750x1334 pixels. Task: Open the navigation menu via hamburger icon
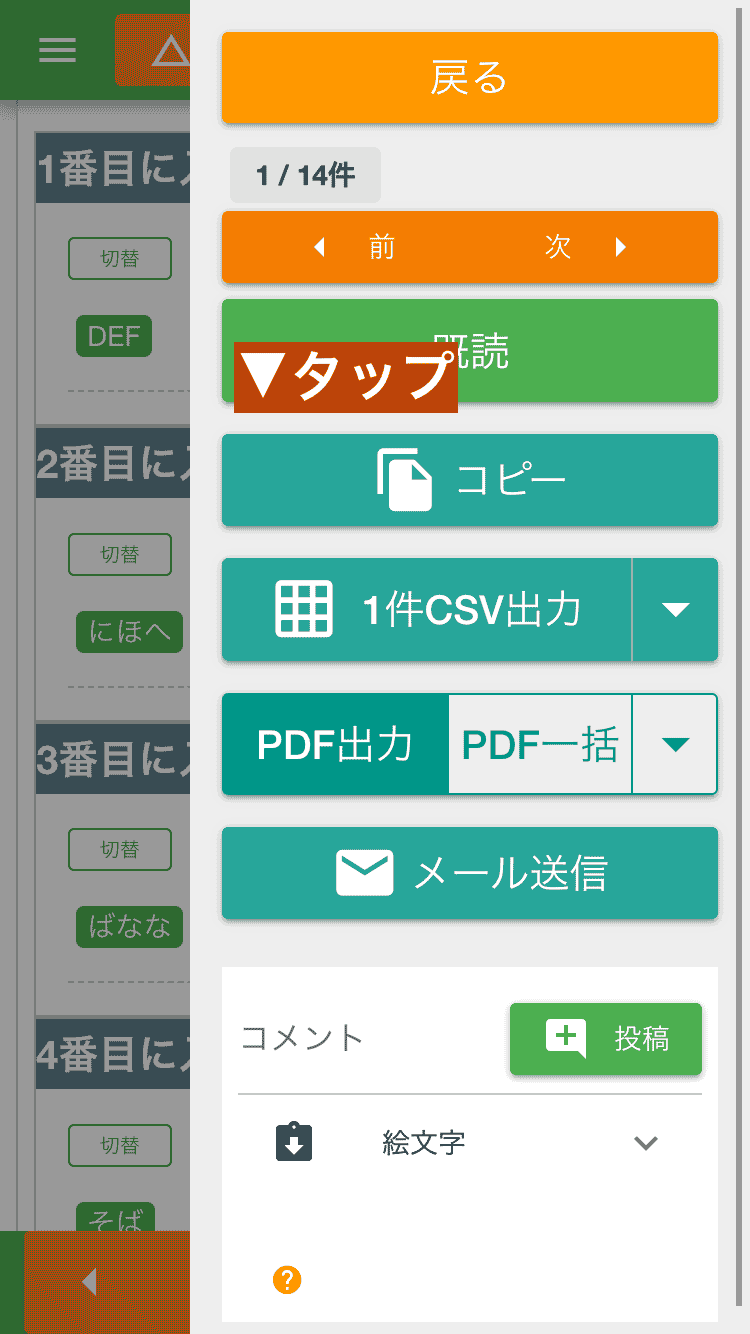tap(57, 50)
